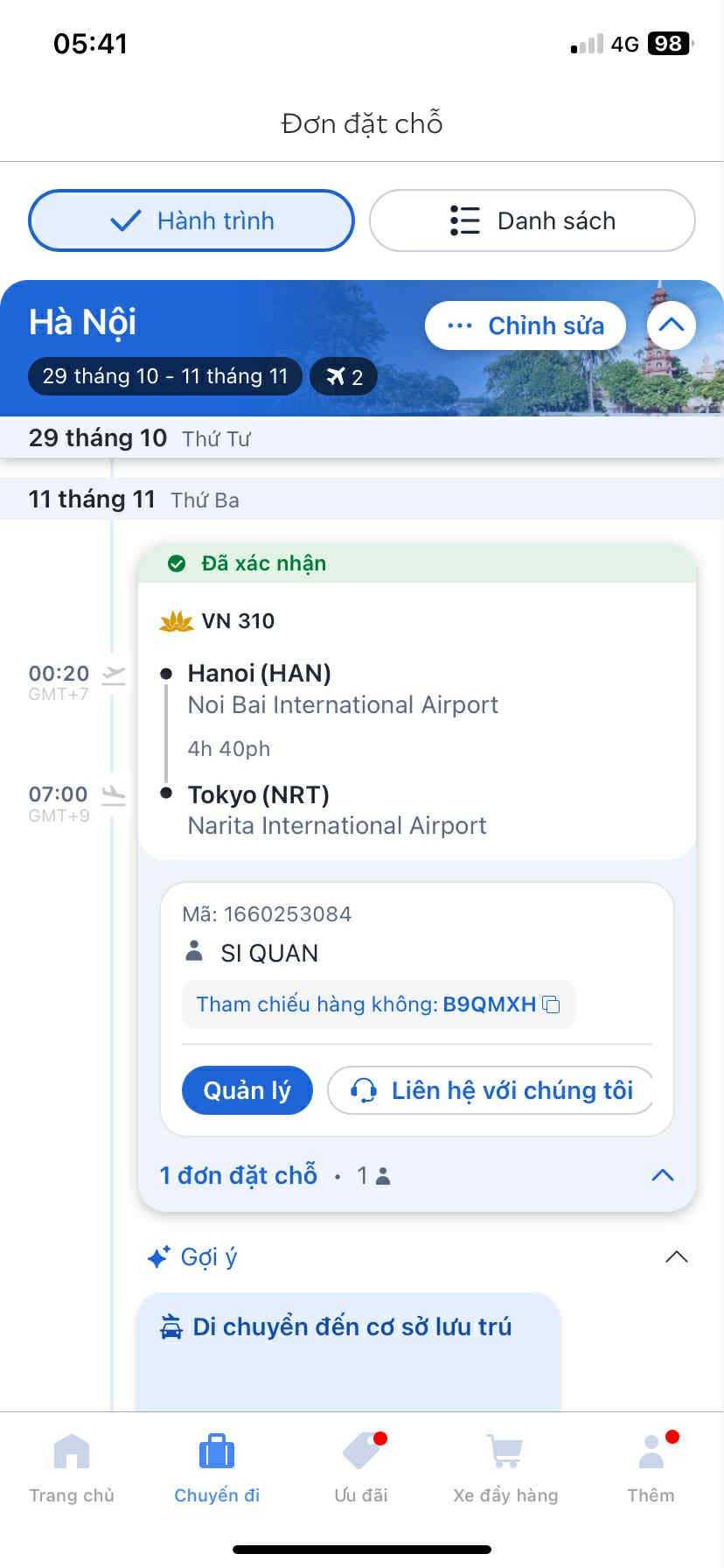Open the Ưu đãi tab
The image size is (724, 1568).
[361, 1469]
